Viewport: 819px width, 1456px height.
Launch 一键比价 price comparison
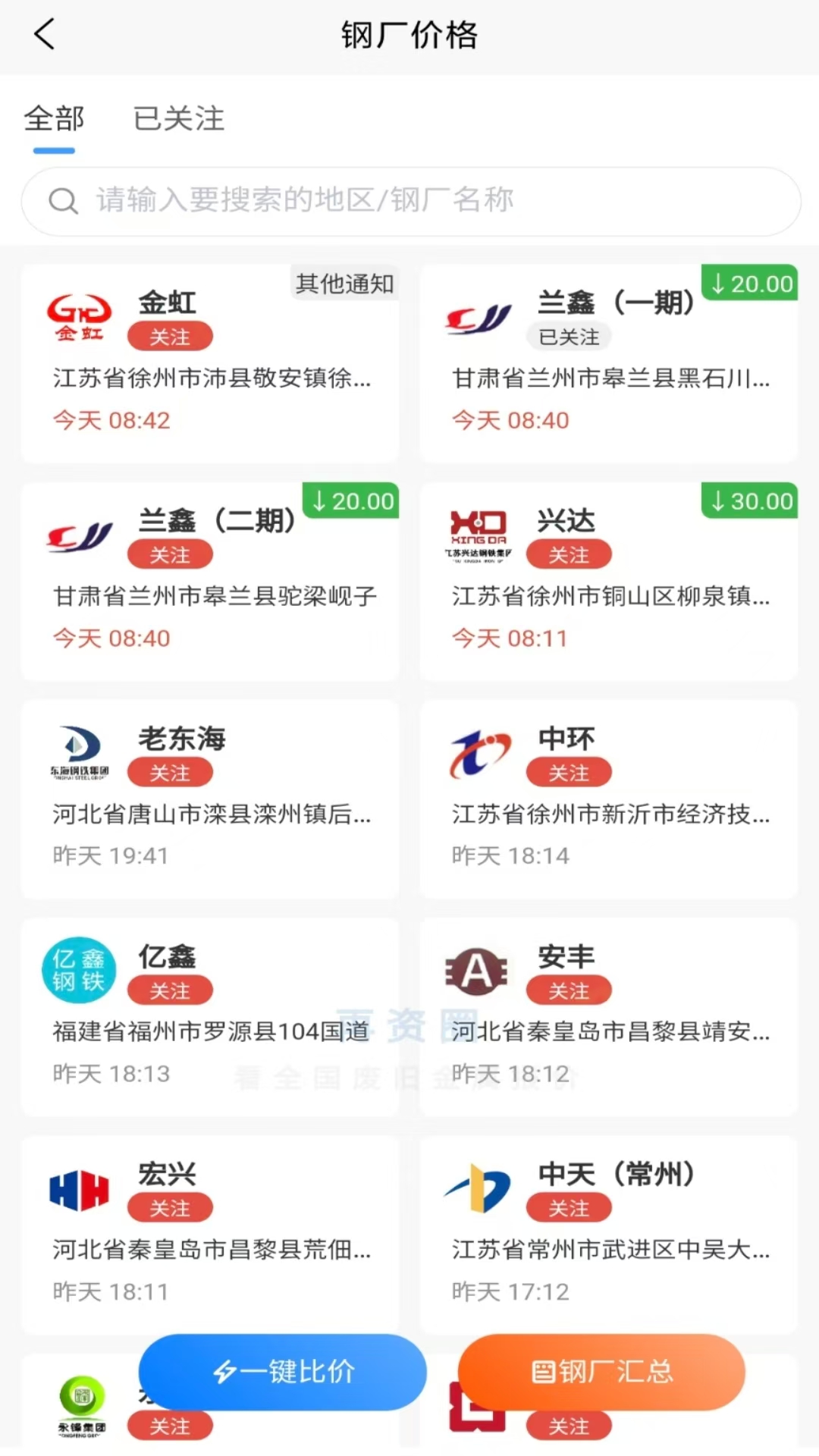point(283,1372)
